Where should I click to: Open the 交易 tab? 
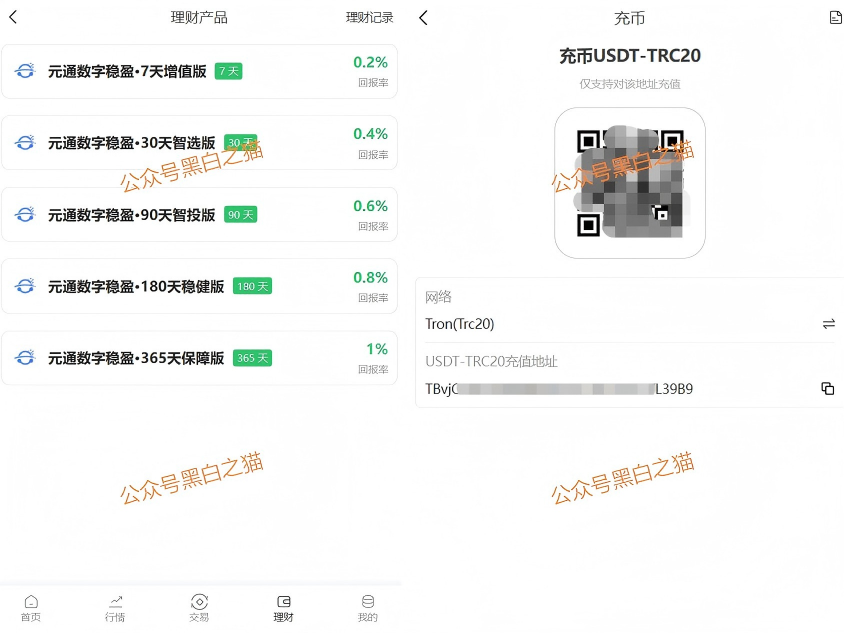tap(199, 607)
